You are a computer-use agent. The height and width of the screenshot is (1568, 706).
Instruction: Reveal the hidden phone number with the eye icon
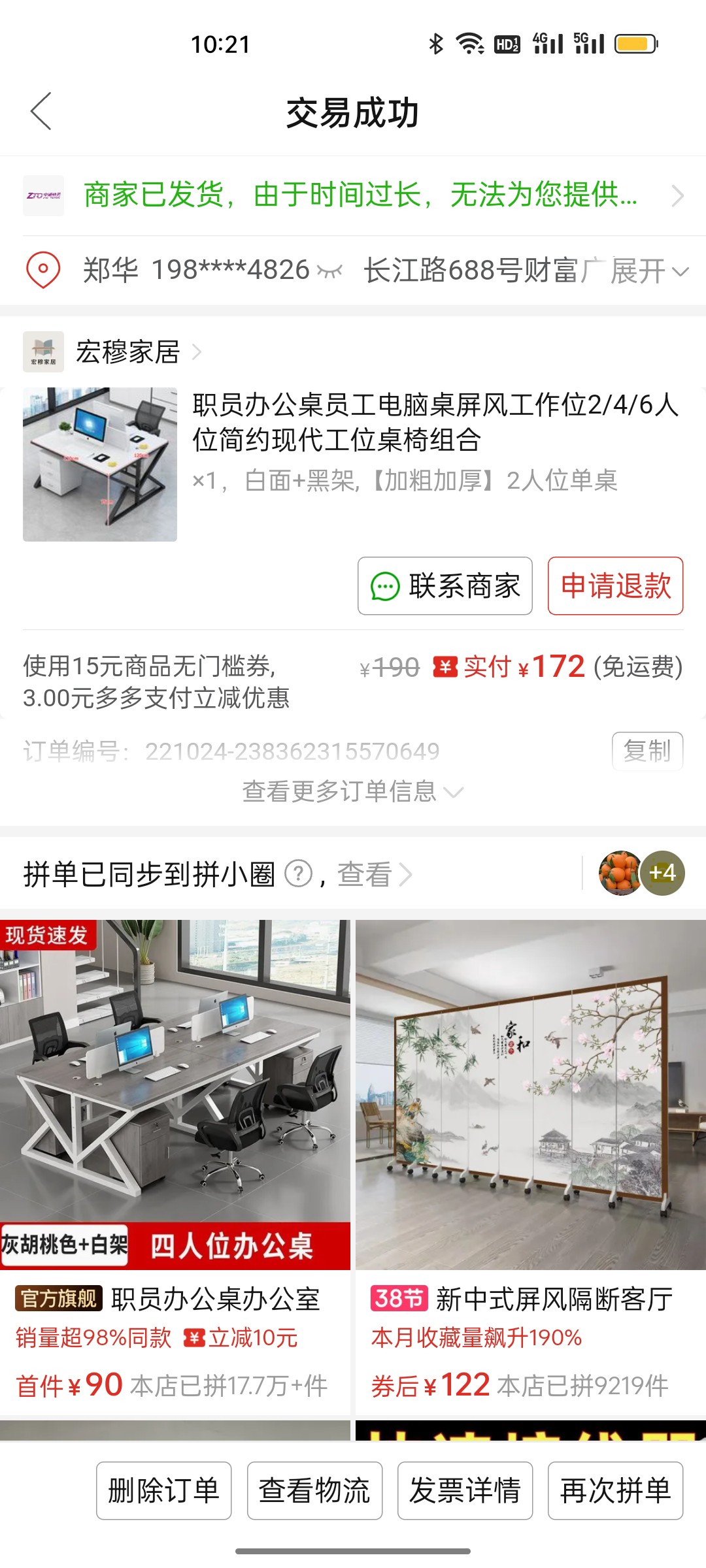pyautogui.click(x=329, y=270)
